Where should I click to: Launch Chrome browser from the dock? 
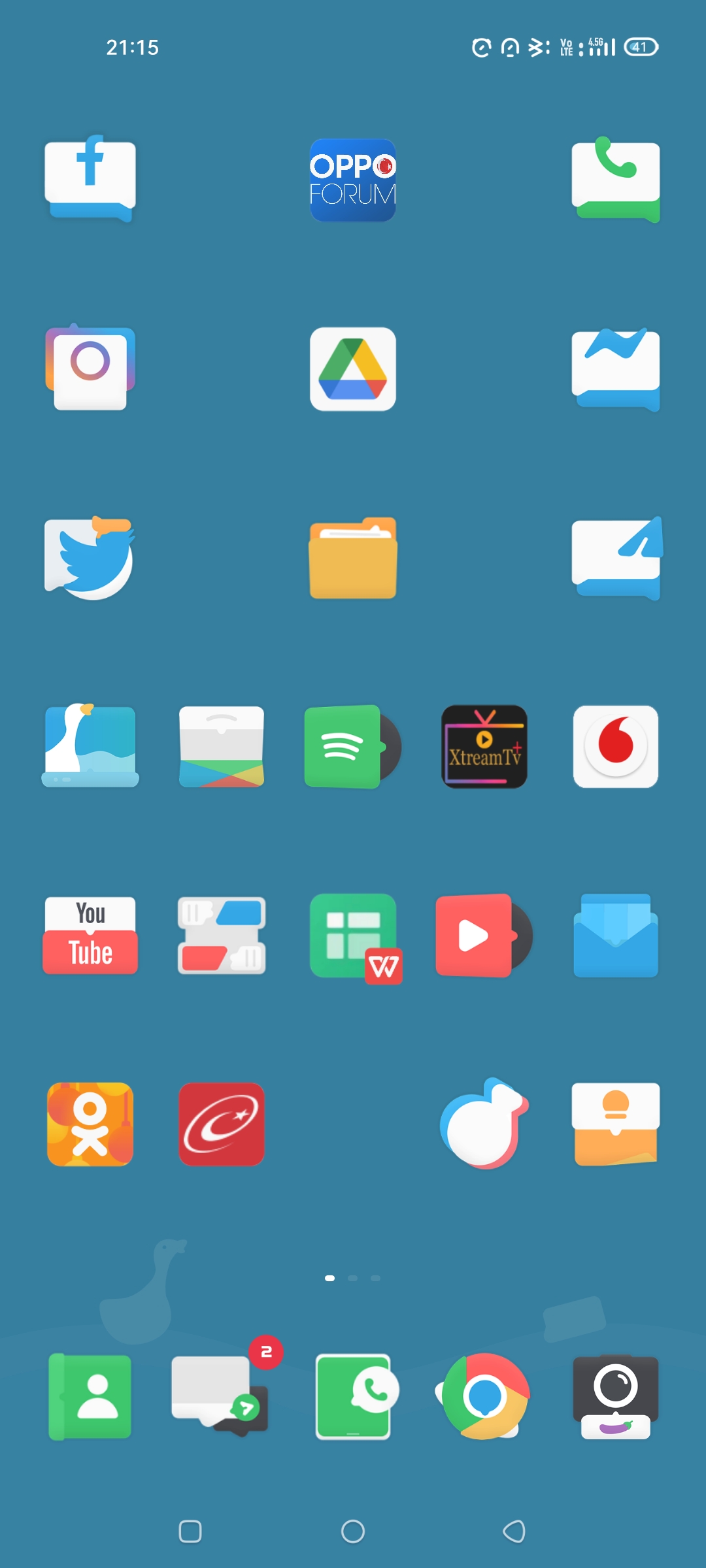click(x=484, y=1396)
